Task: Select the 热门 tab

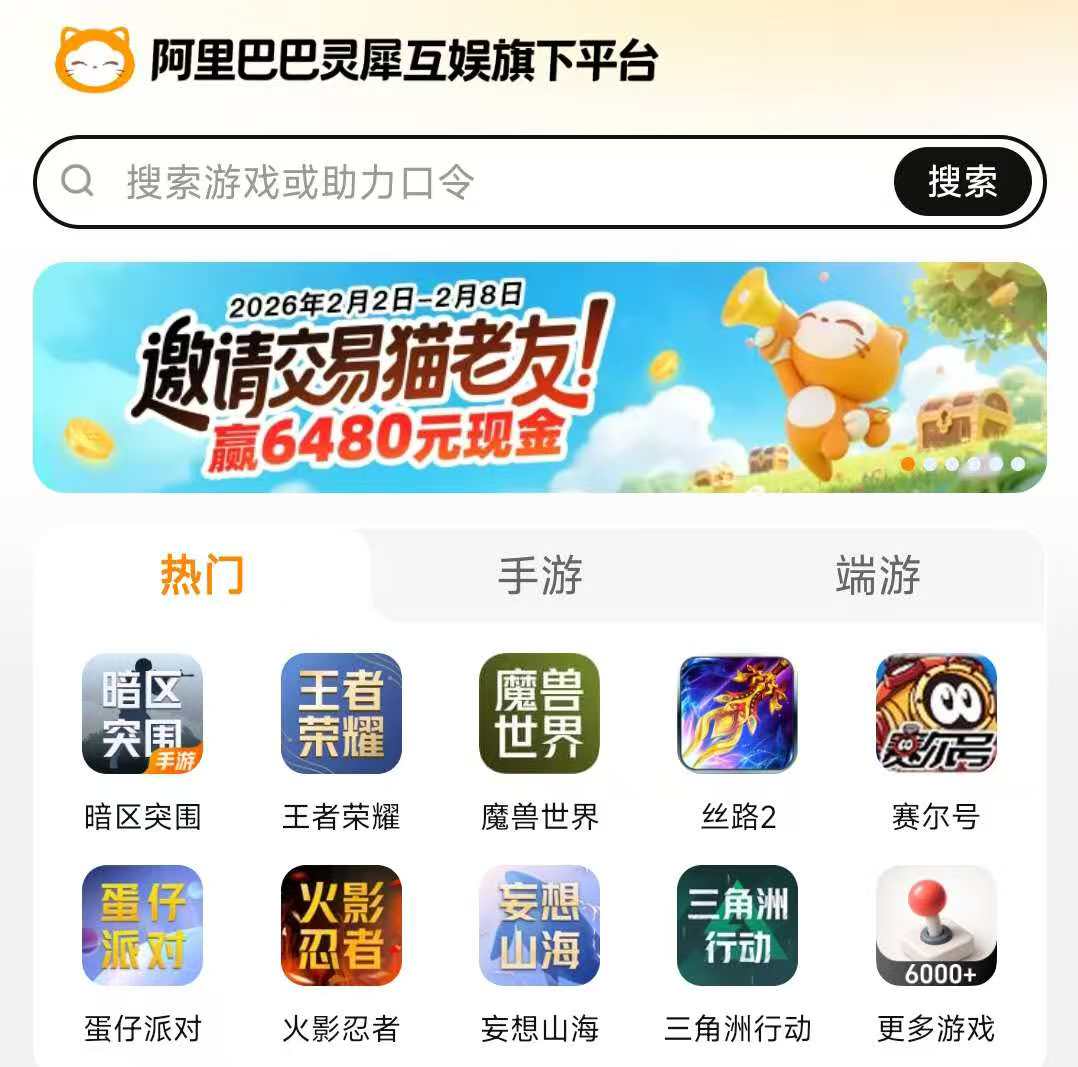Action: coord(202,577)
